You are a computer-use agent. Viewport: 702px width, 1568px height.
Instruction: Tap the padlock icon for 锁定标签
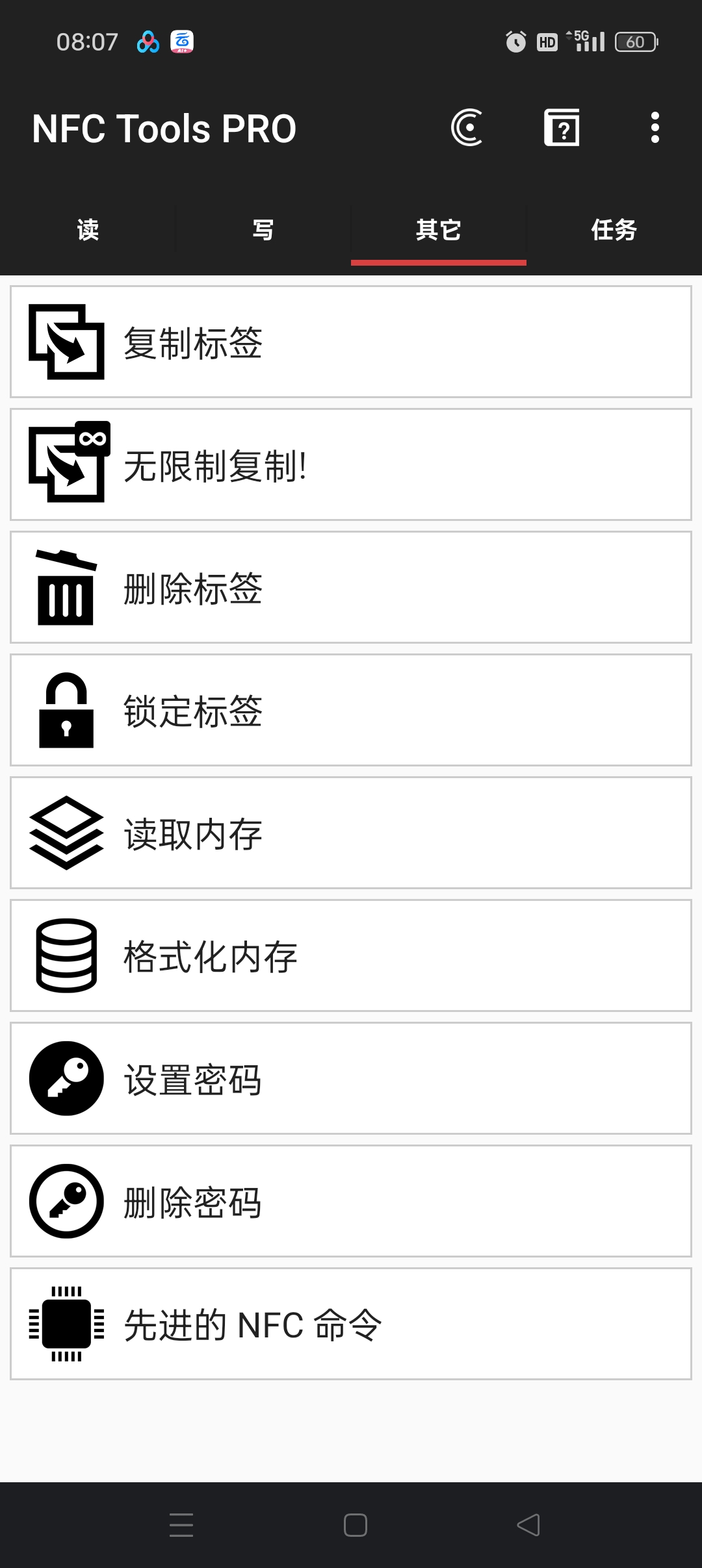coord(65,710)
